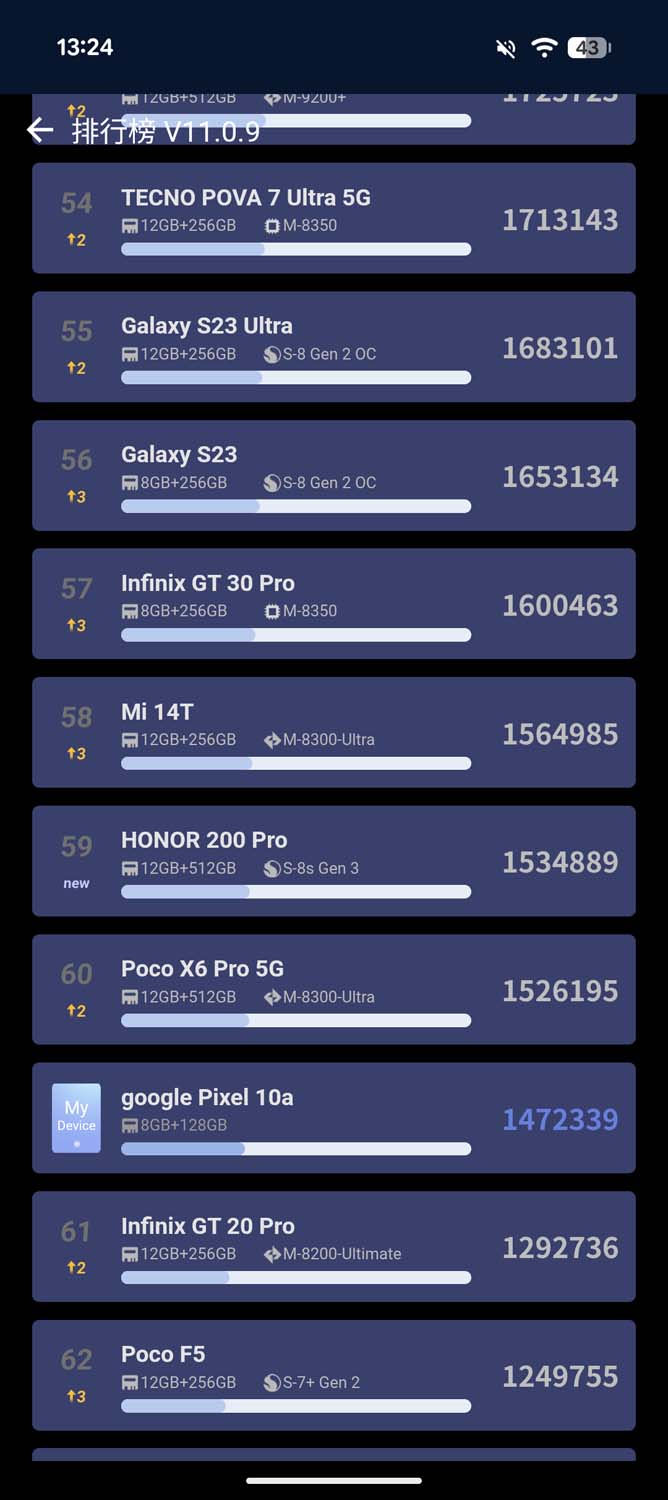Open the Mi 14T ranking row
668x1500 pixels.
pyautogui.click(x=333, y=732)
